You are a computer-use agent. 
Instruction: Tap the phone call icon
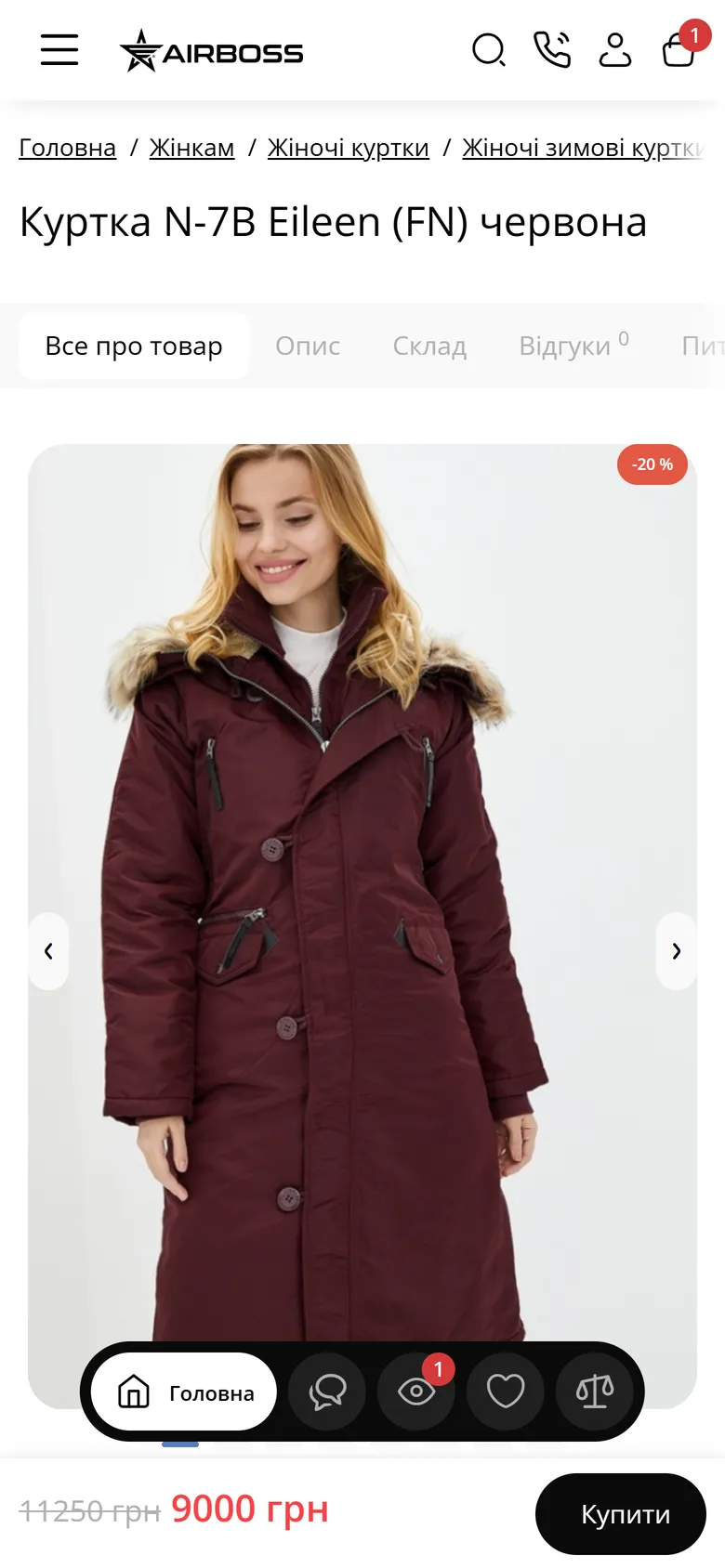[x=552, y=50]
